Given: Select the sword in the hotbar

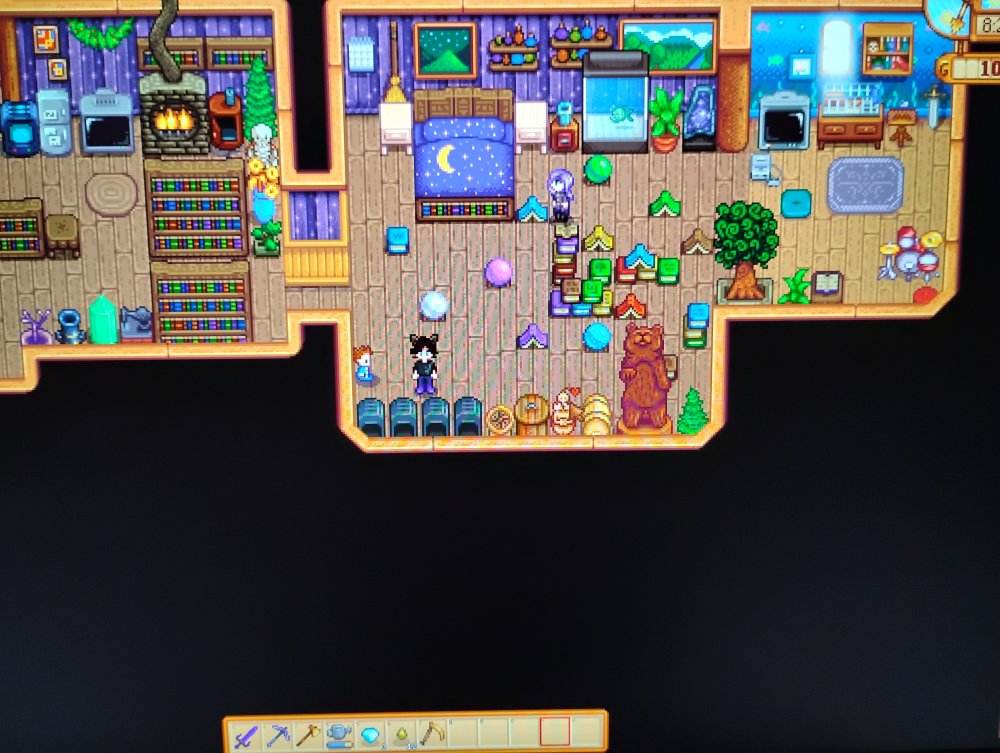Looking at the screenshot, I should point(246,736).
